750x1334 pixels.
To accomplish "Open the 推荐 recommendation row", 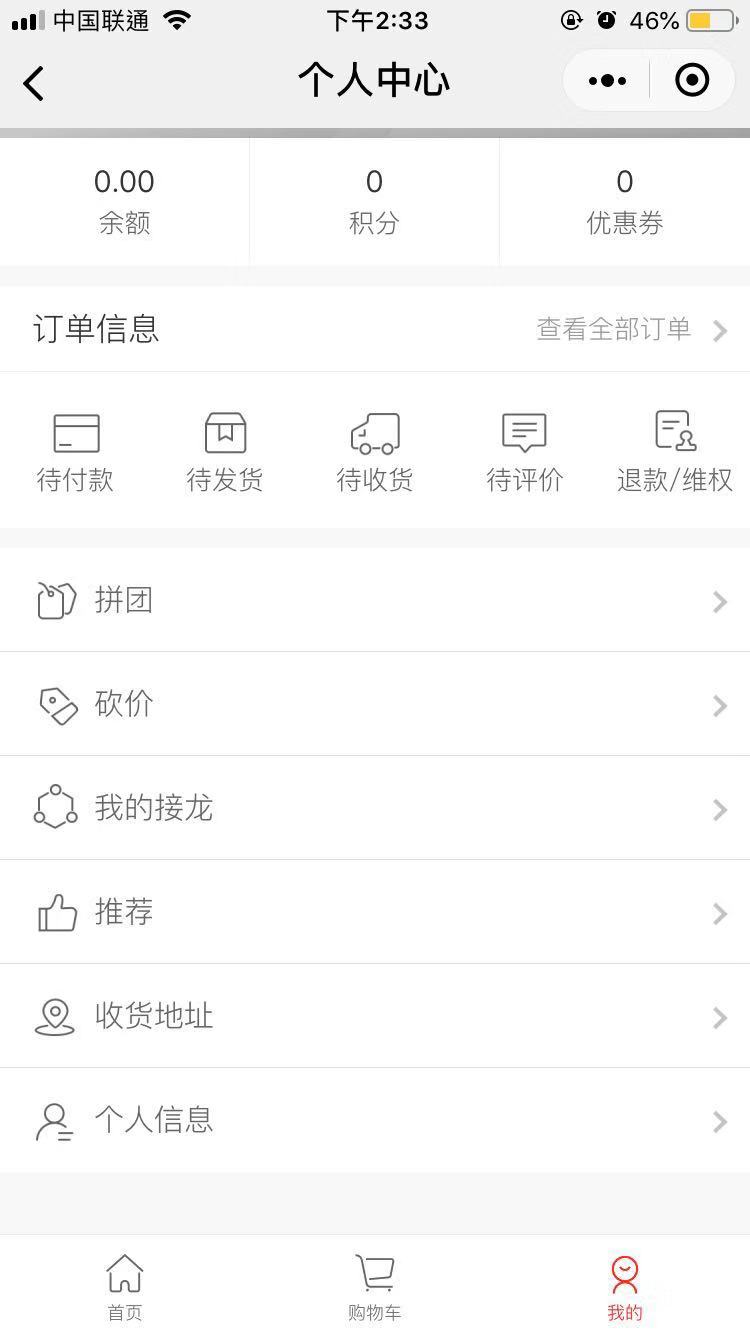I will (x=375, y=913).
